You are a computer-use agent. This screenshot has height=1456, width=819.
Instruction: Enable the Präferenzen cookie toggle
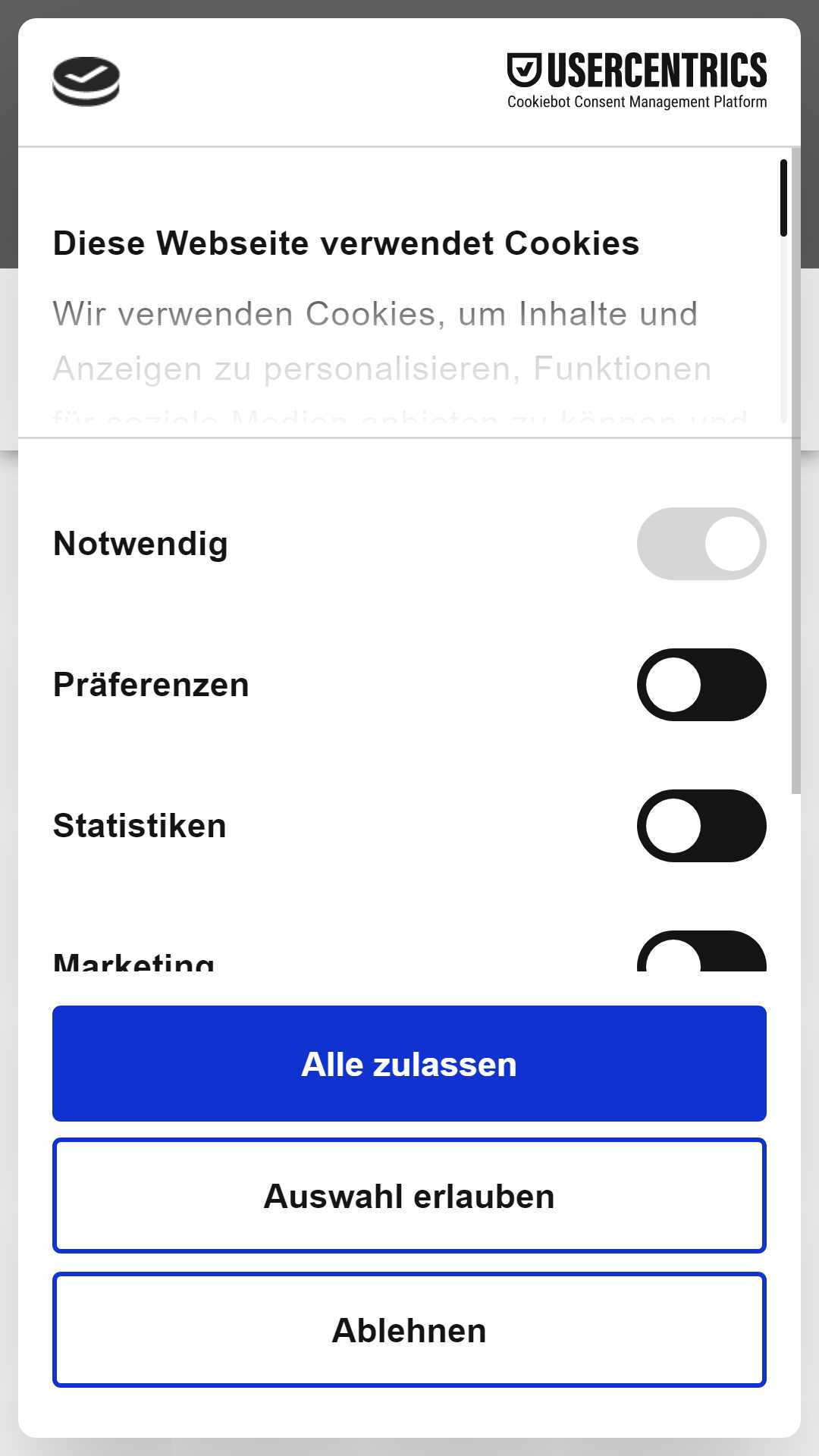[701, 685]
